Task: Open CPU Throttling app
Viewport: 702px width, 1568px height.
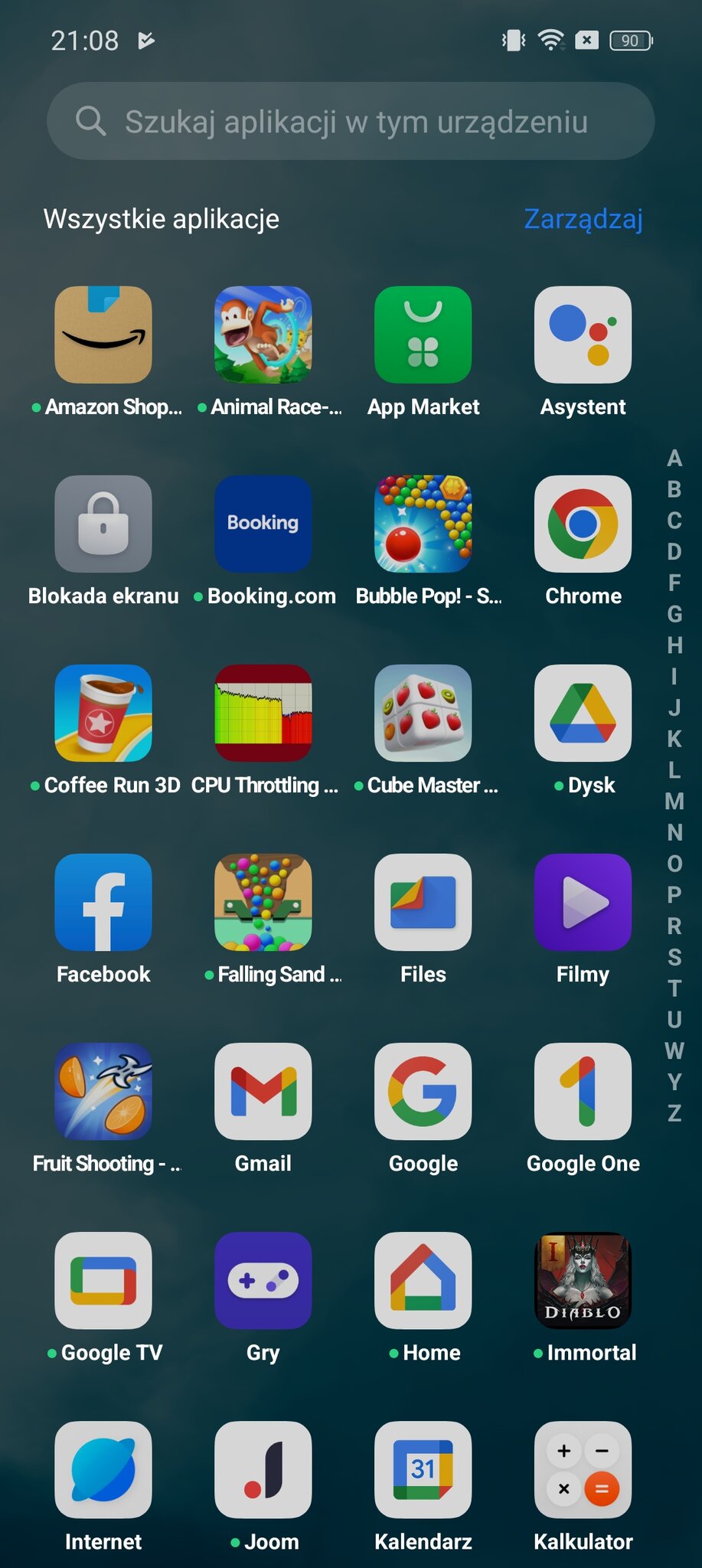Action: (263, 714)
